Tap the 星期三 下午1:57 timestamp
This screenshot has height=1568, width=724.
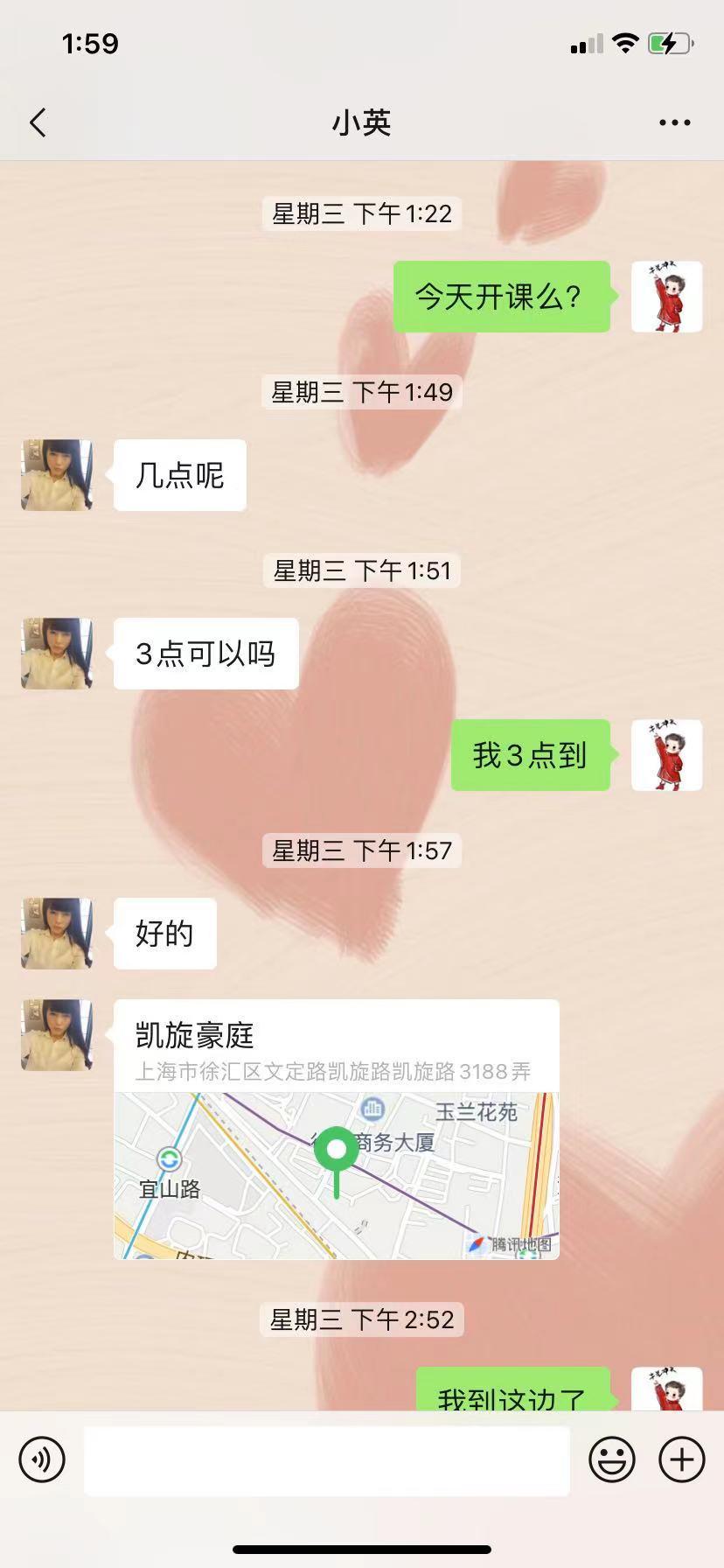pyautogui.click(x=361, y=850)
